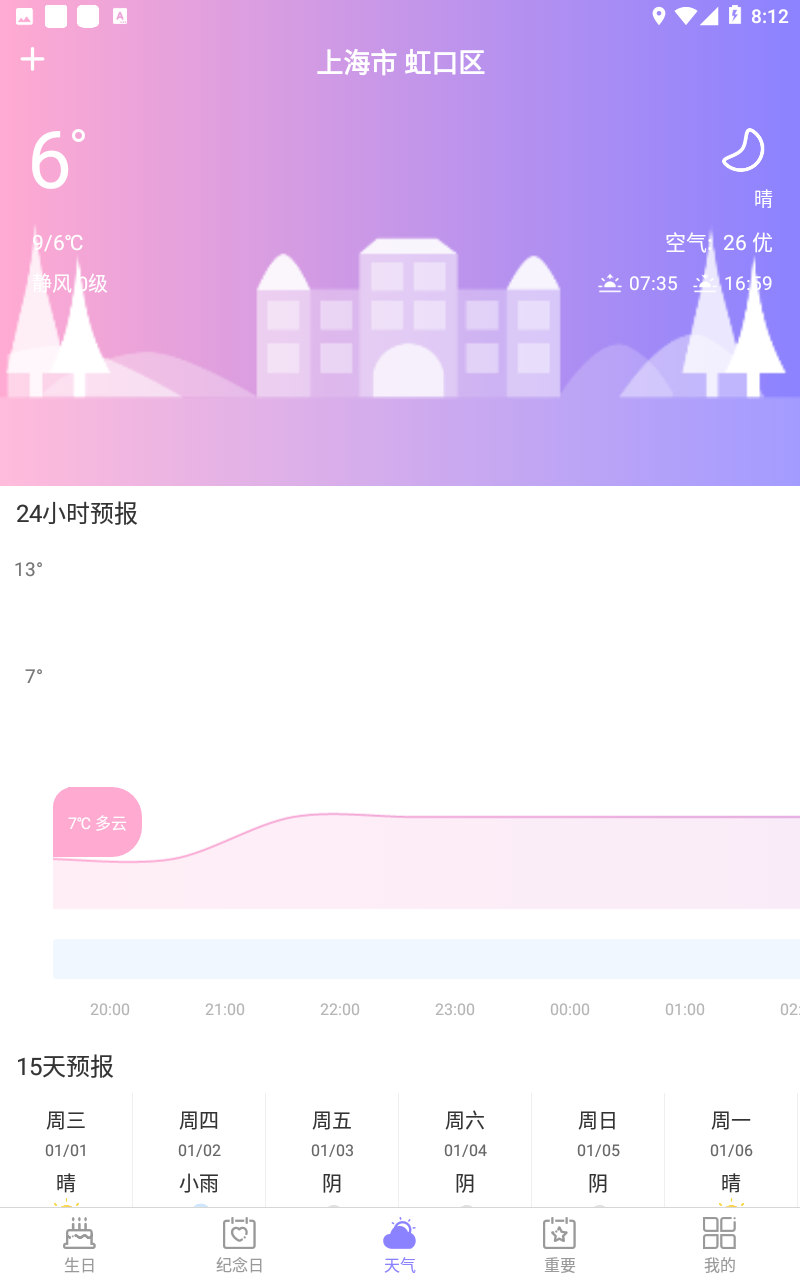
Task: Select the 天气 tab
Action: click(x=400, y=1244)
